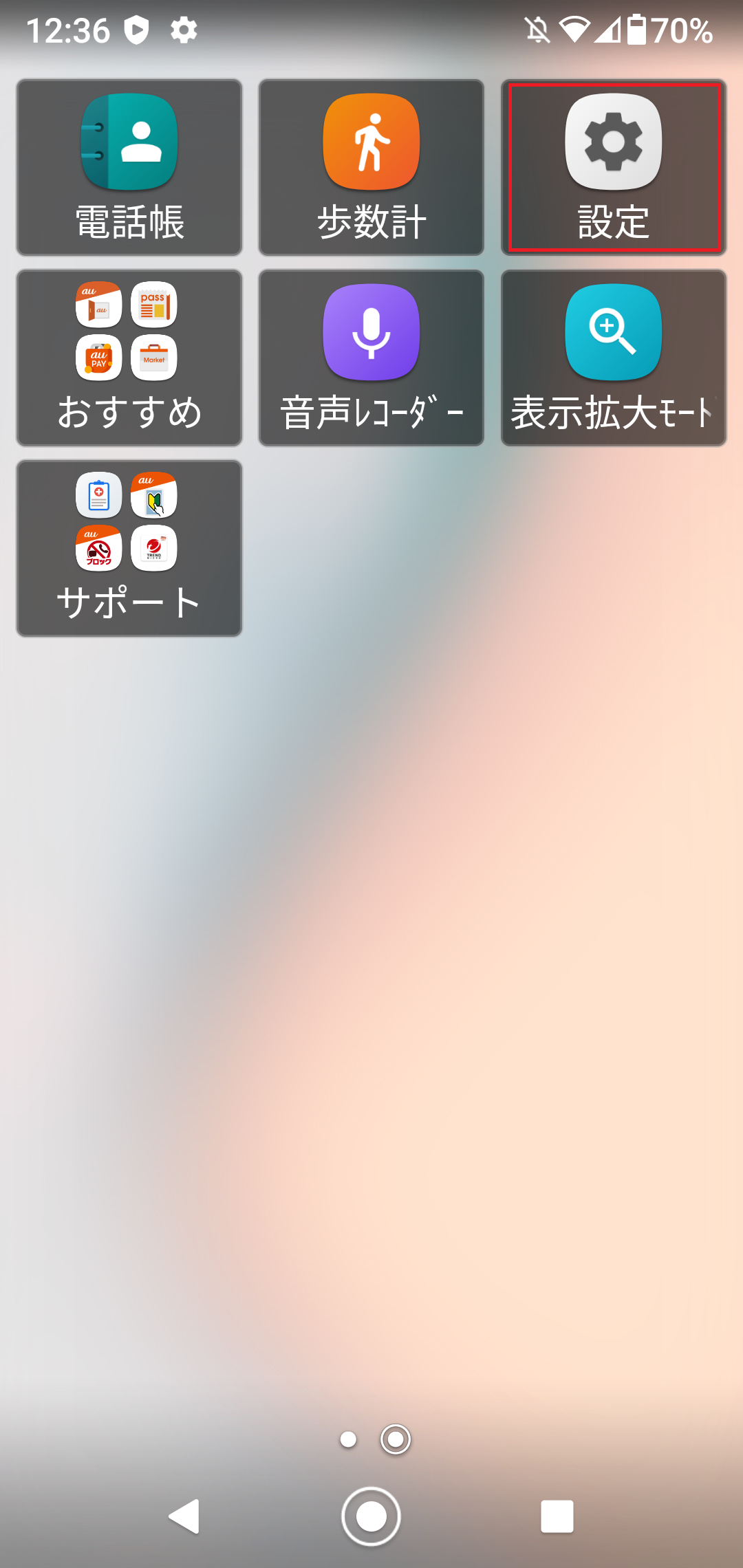Open recent apps overview
The width and height of the screenshot is (743, 1568).
click(x=557, y=1516)
